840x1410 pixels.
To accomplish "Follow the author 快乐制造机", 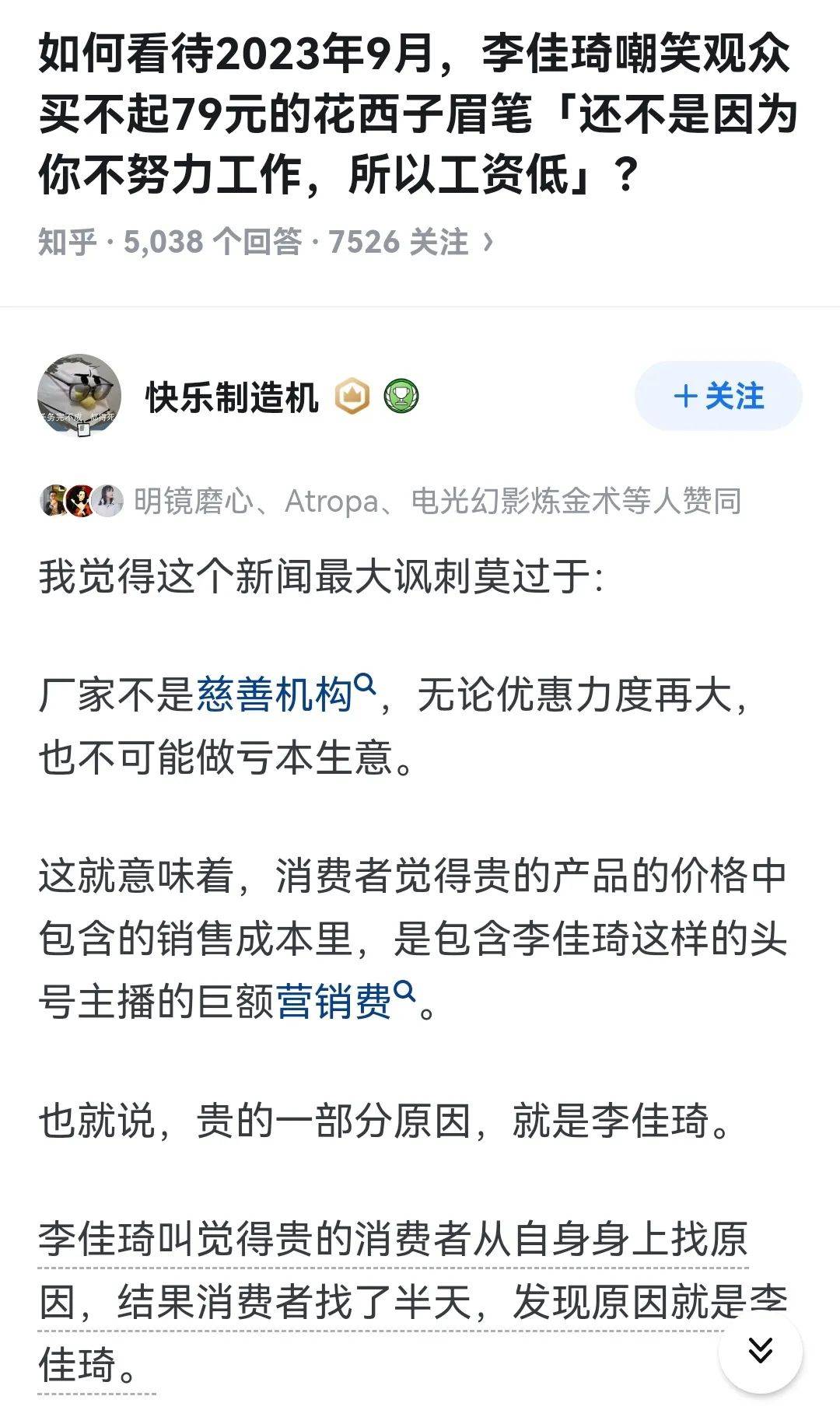I will click(718, 396).
